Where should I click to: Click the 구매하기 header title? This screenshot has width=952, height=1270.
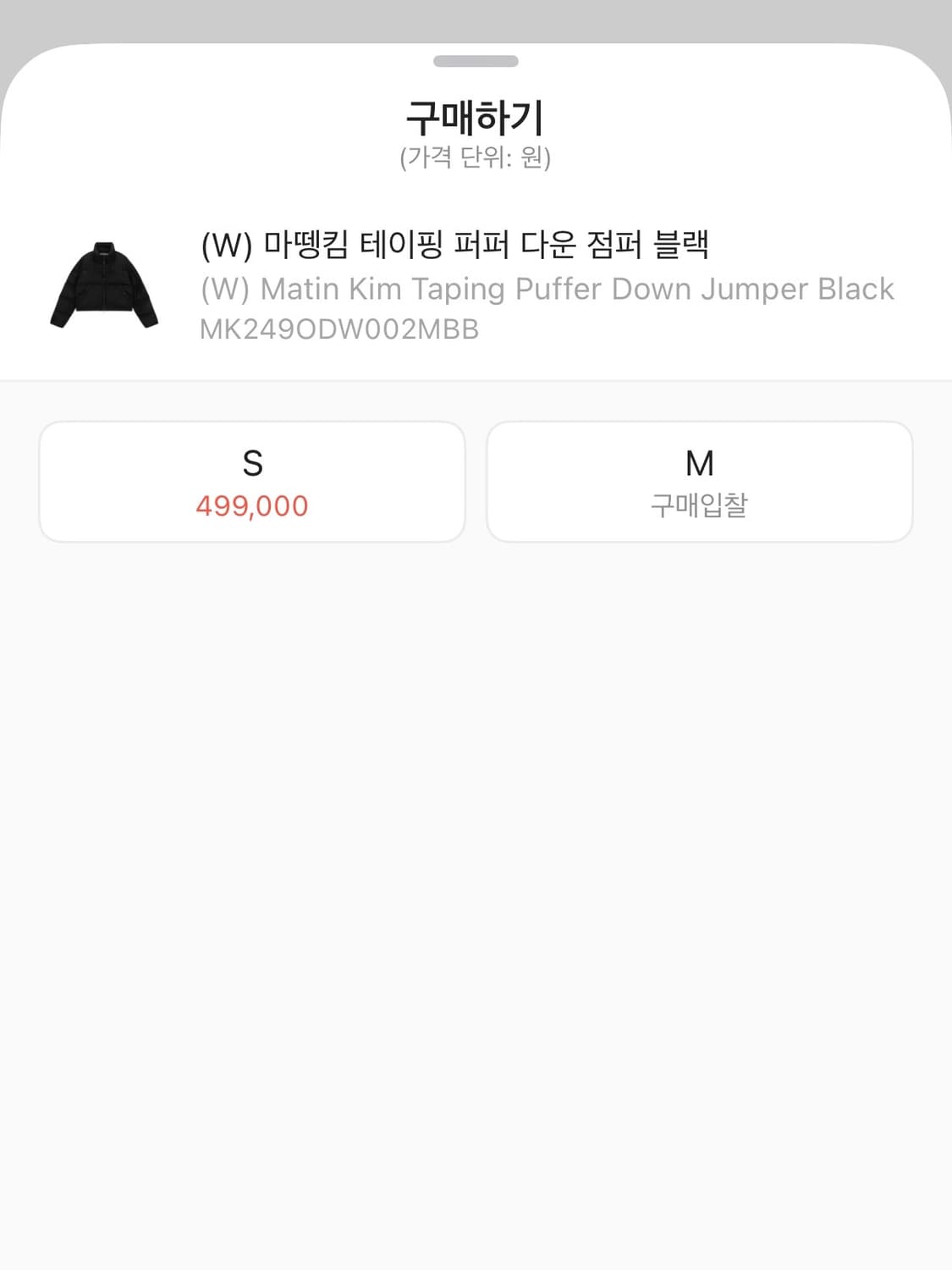[x=476, y=116]
